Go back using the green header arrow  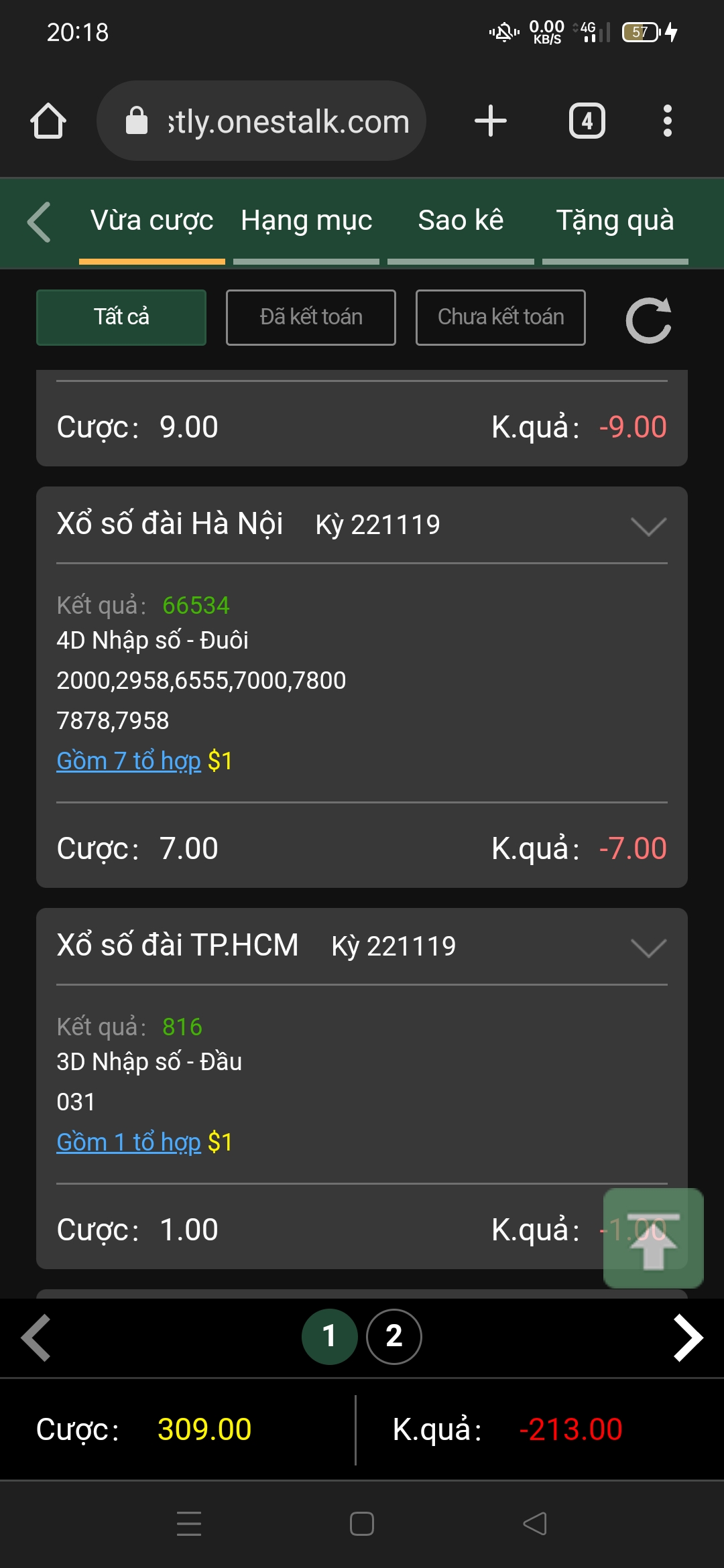click(39, 222)
